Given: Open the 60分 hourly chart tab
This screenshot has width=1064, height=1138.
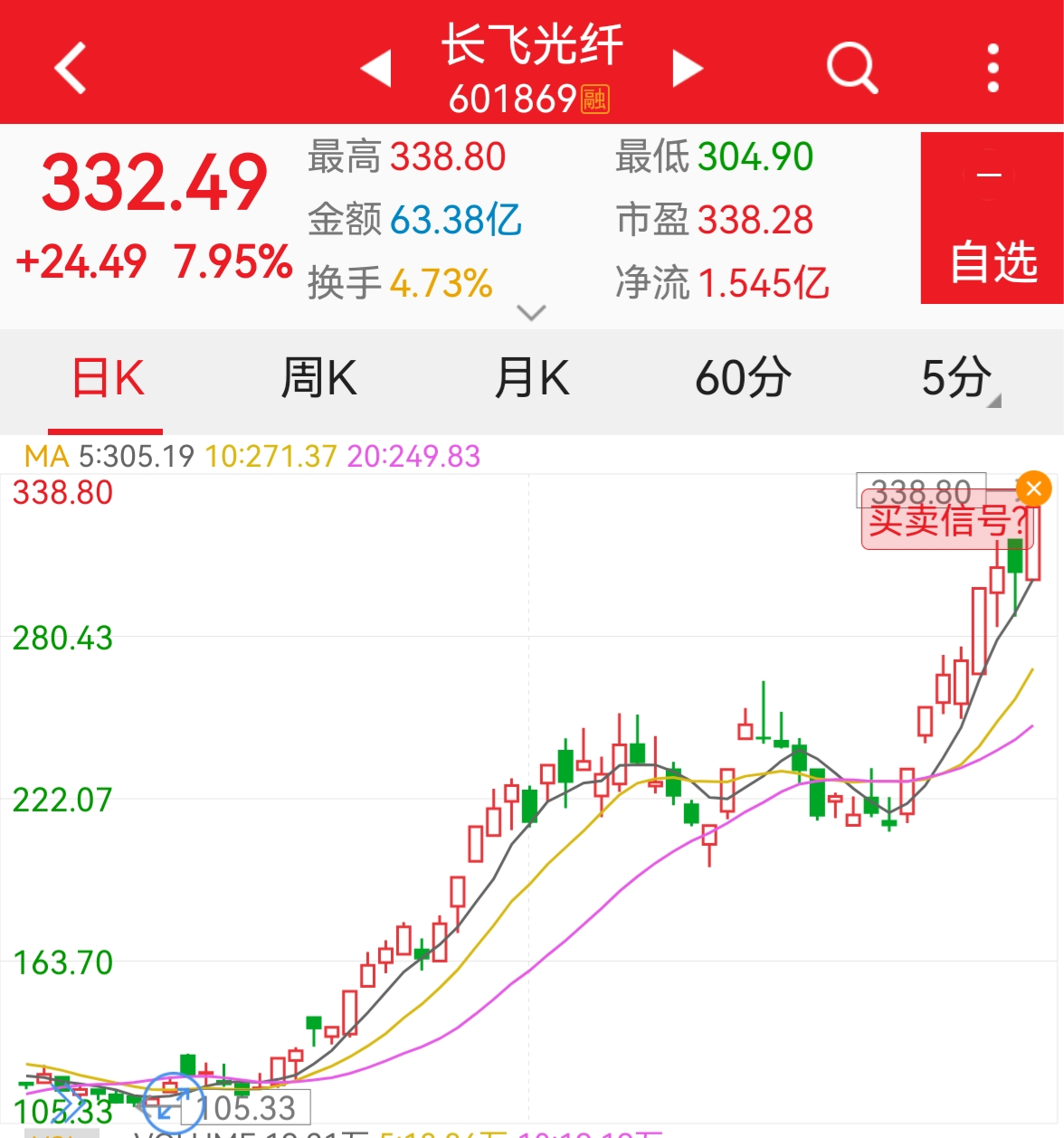Looking at the screenshot, I should coord(744,378).
